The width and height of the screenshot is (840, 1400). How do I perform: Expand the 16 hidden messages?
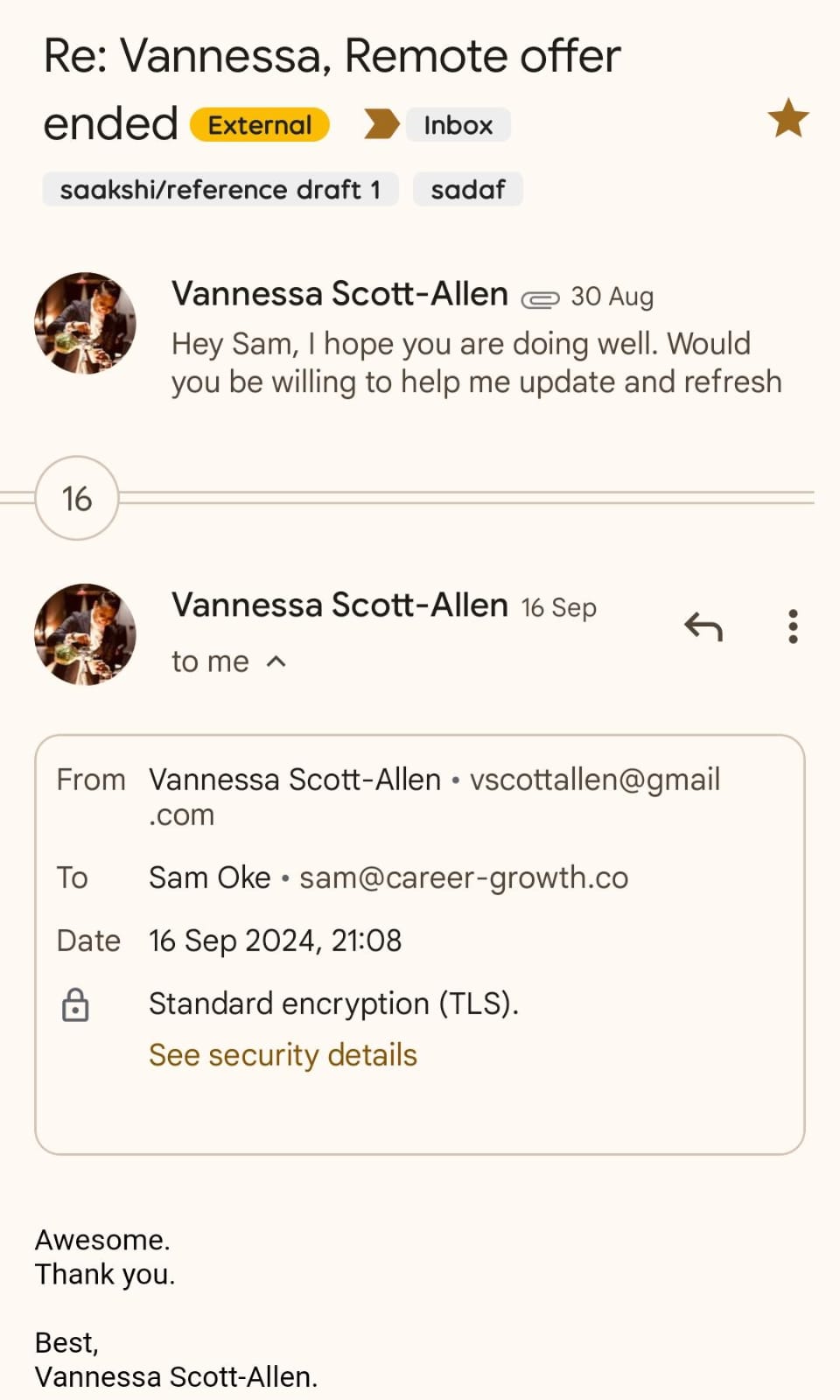[77, 499]
